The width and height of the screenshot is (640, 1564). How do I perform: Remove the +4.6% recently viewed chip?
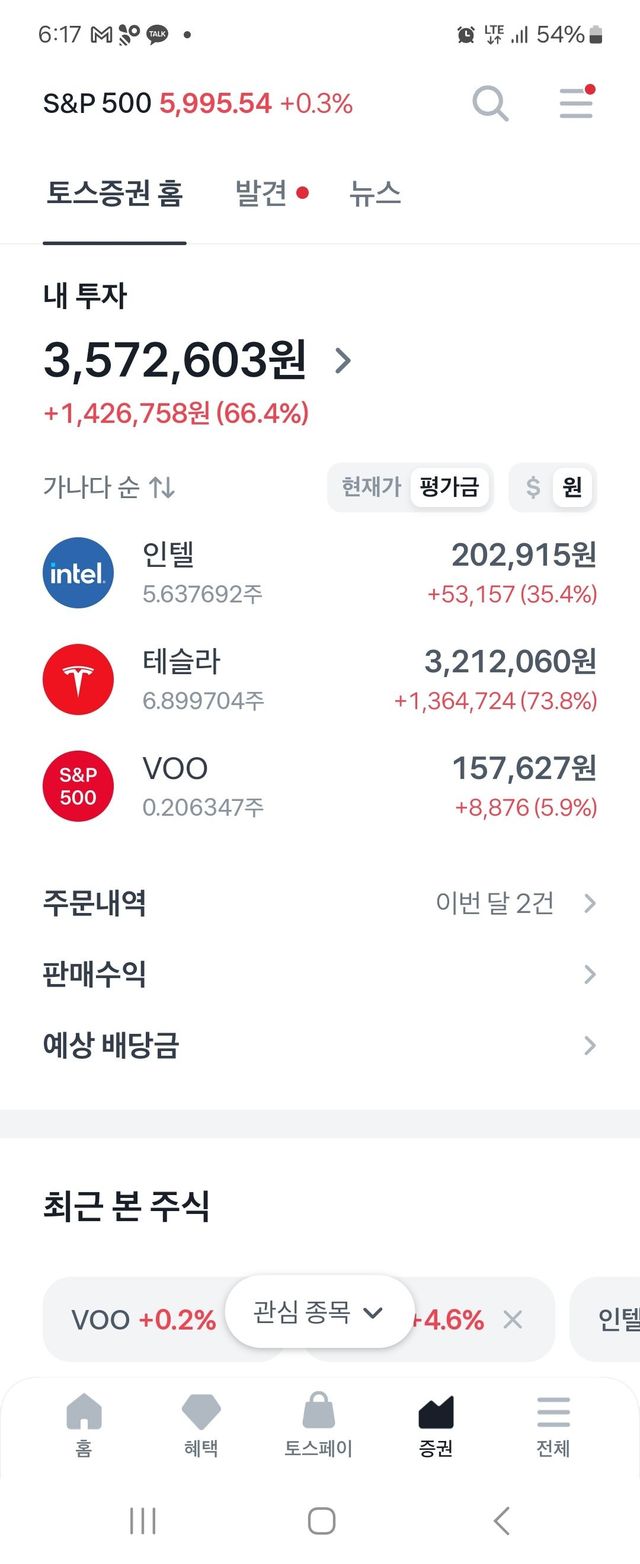point(512,1320)
